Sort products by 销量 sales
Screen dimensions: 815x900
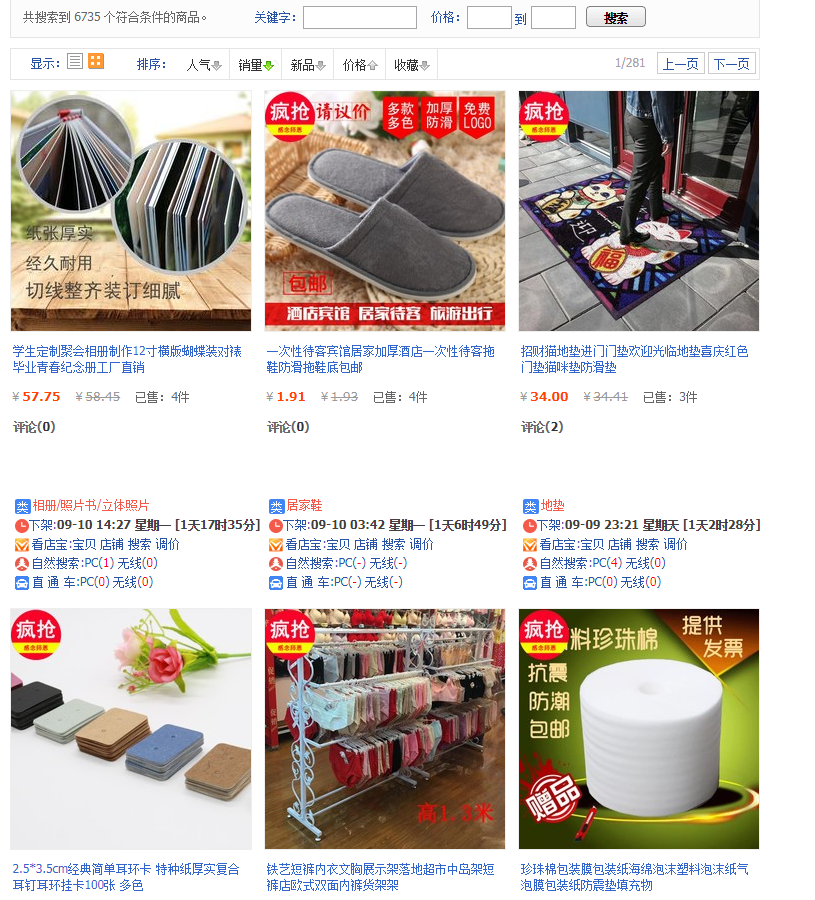click(x=255, y=65)
